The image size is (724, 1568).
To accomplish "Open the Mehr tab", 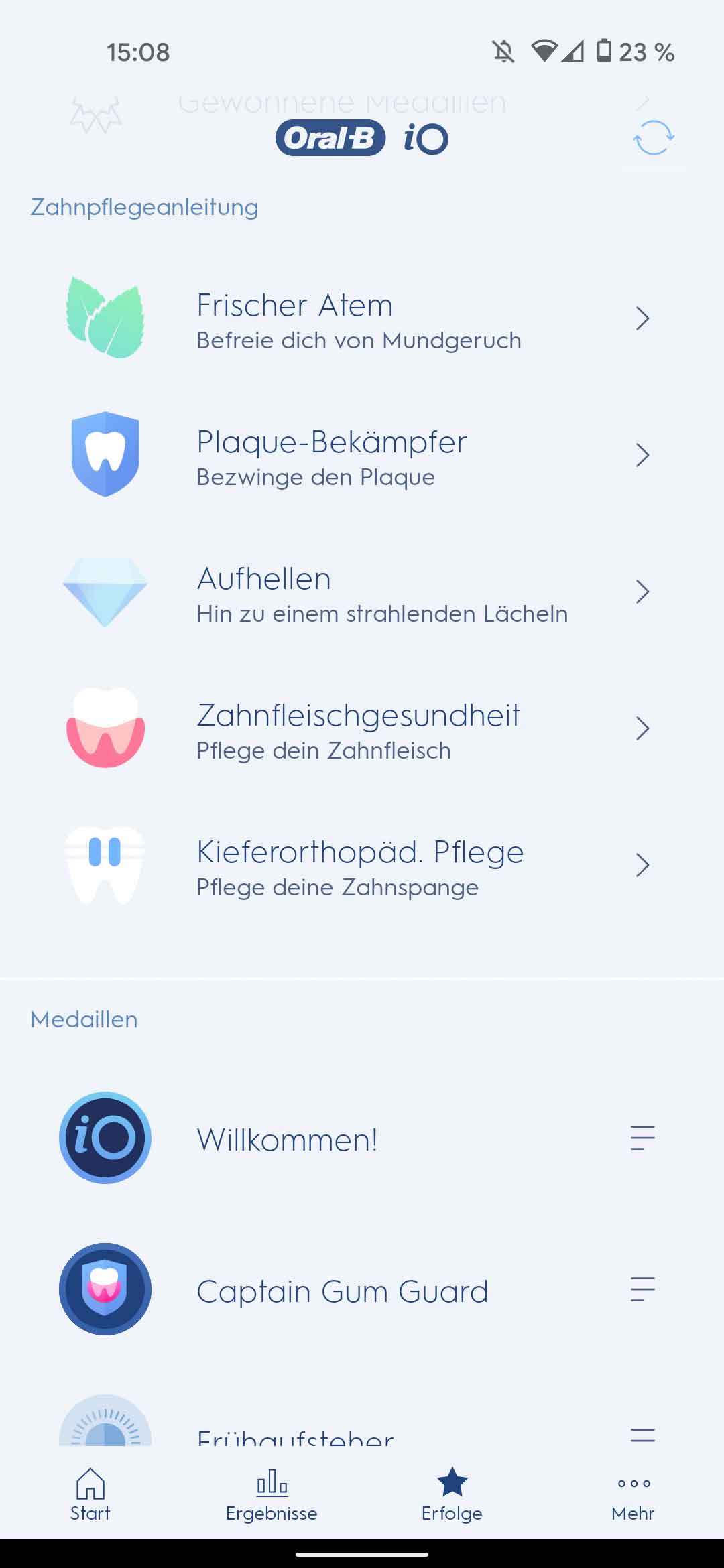I will pos(633,1496).
